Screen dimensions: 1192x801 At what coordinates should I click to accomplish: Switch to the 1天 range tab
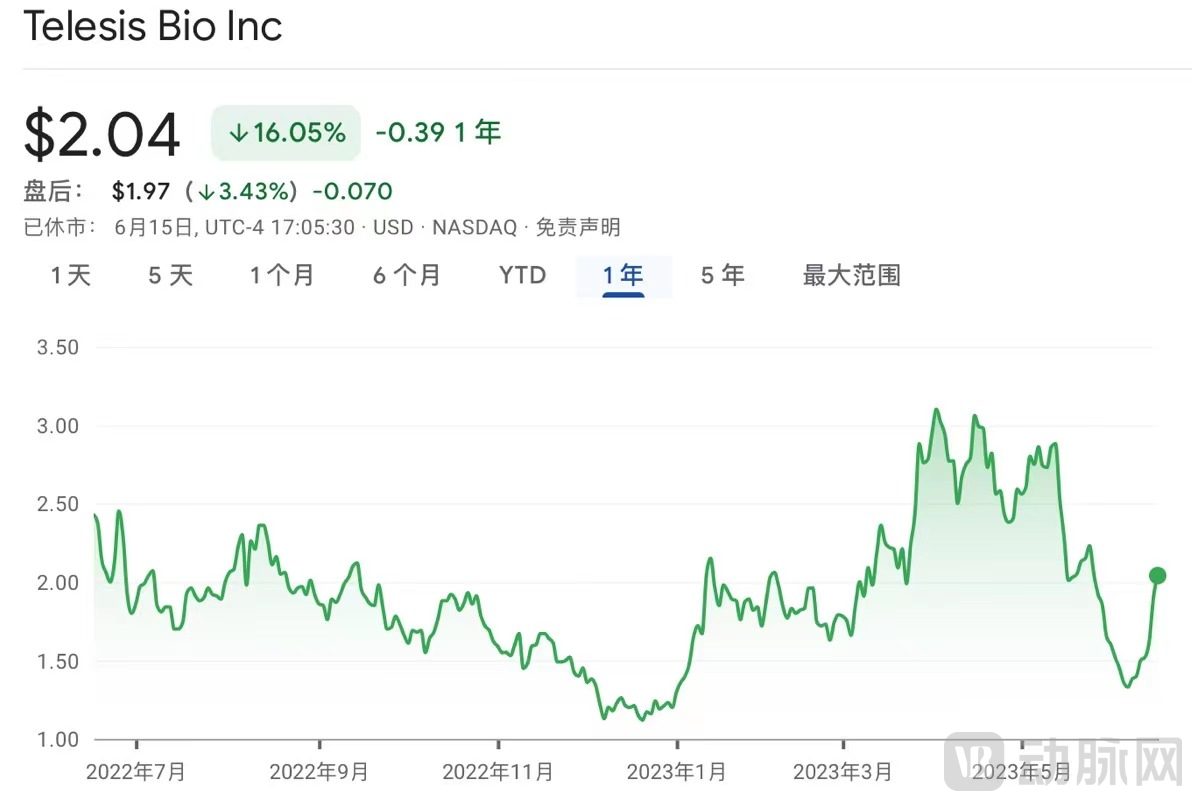[x=71, y=275]
